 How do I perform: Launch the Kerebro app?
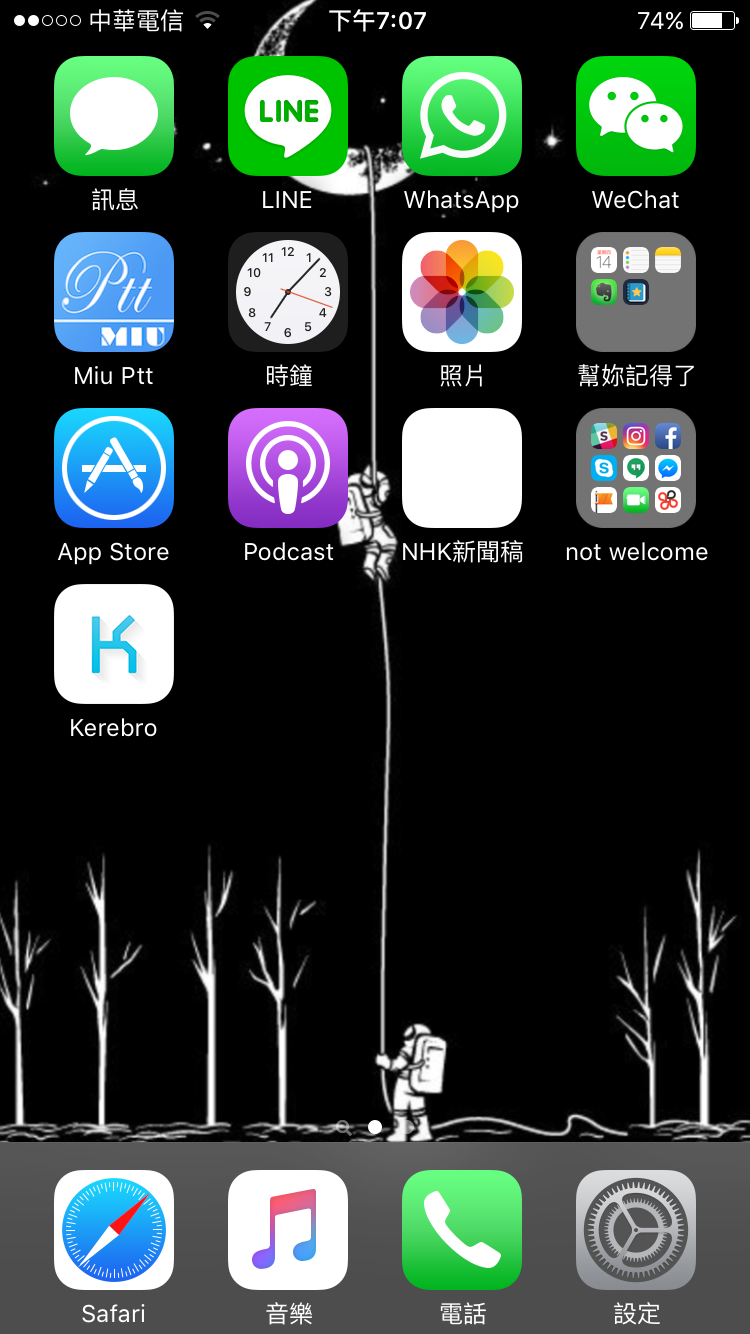click(114, 644)
